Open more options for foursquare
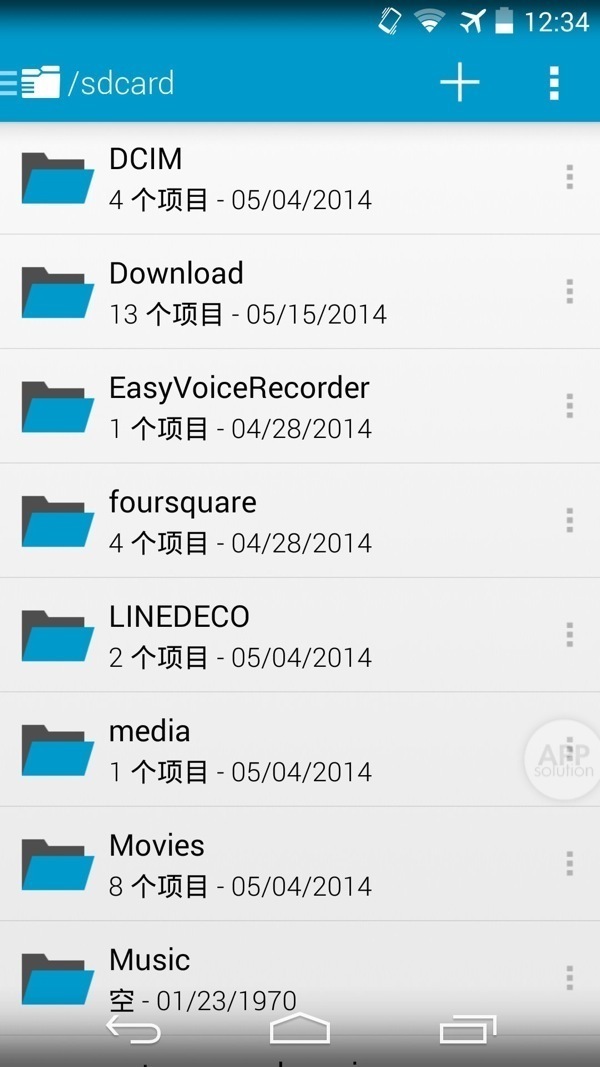 [x=569, y=520]
